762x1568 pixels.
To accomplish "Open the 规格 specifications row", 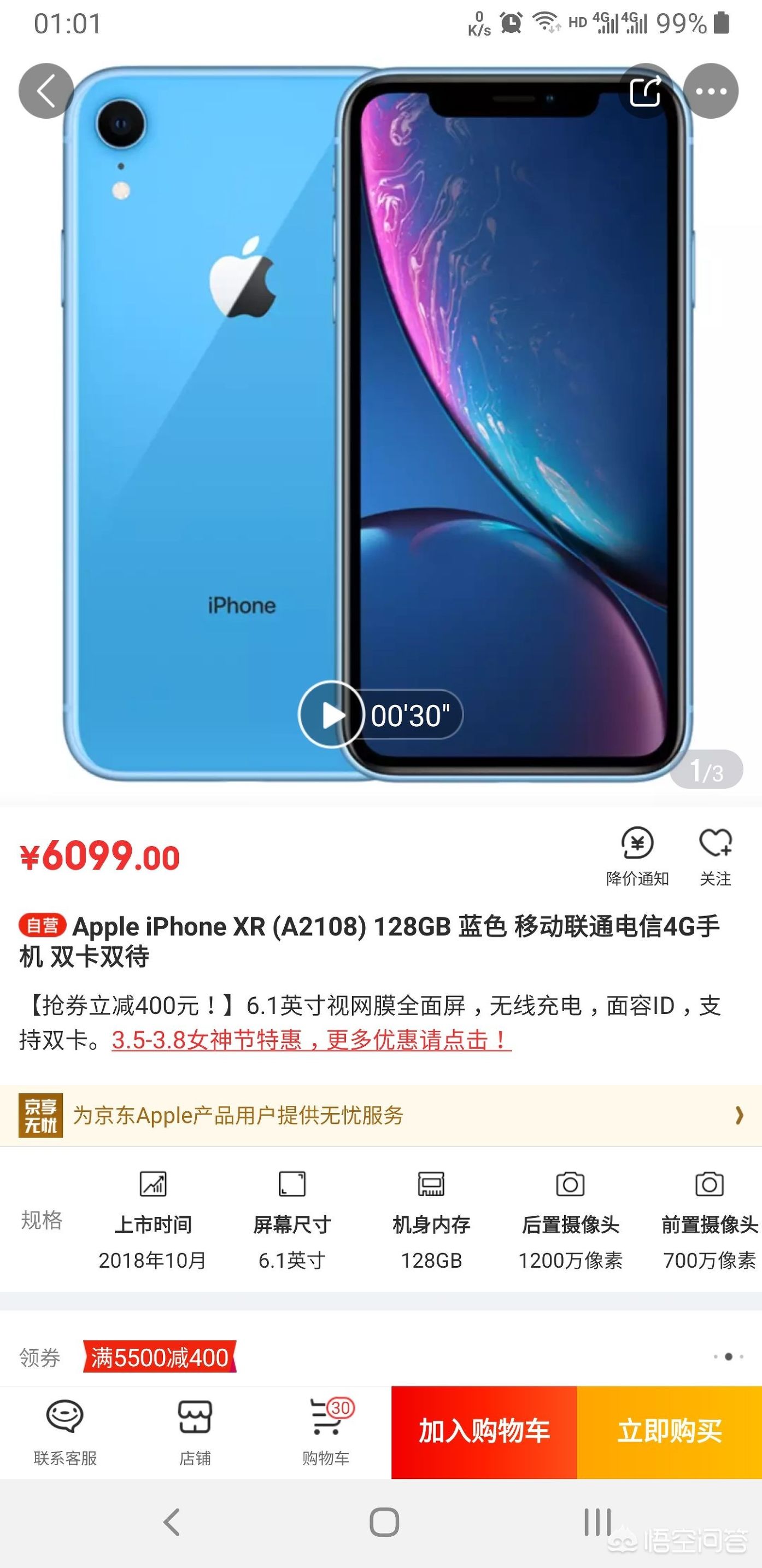I will click(x=380, y=1220).
